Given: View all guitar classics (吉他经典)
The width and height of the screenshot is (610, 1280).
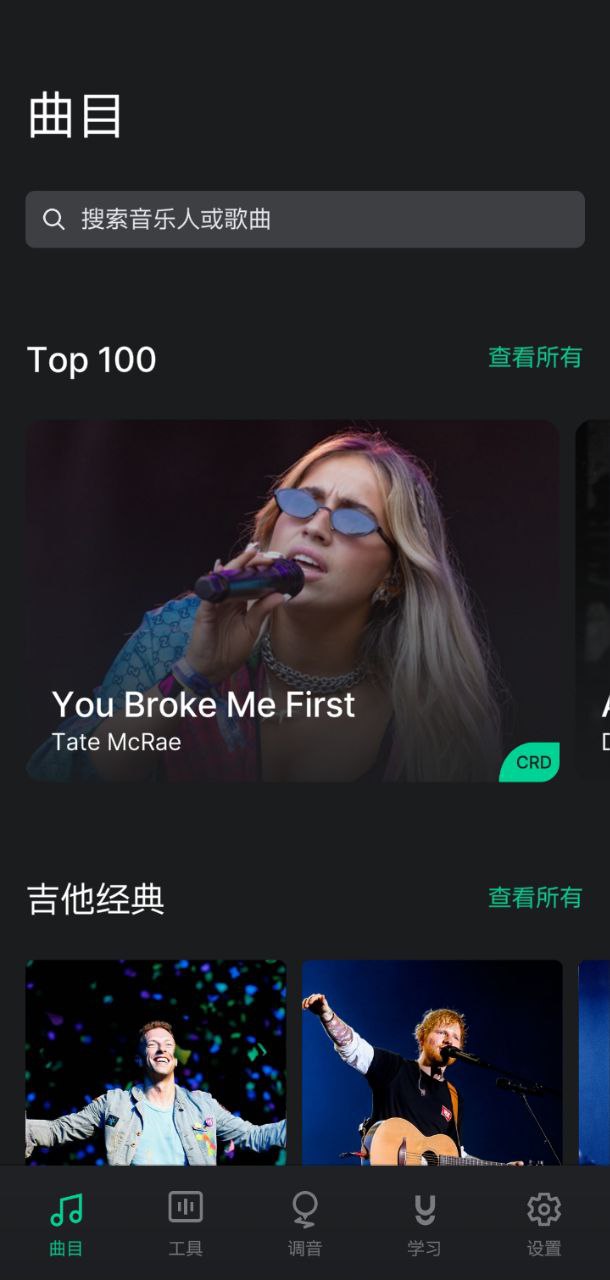Looking at the screenshot, I should [534, 897].
